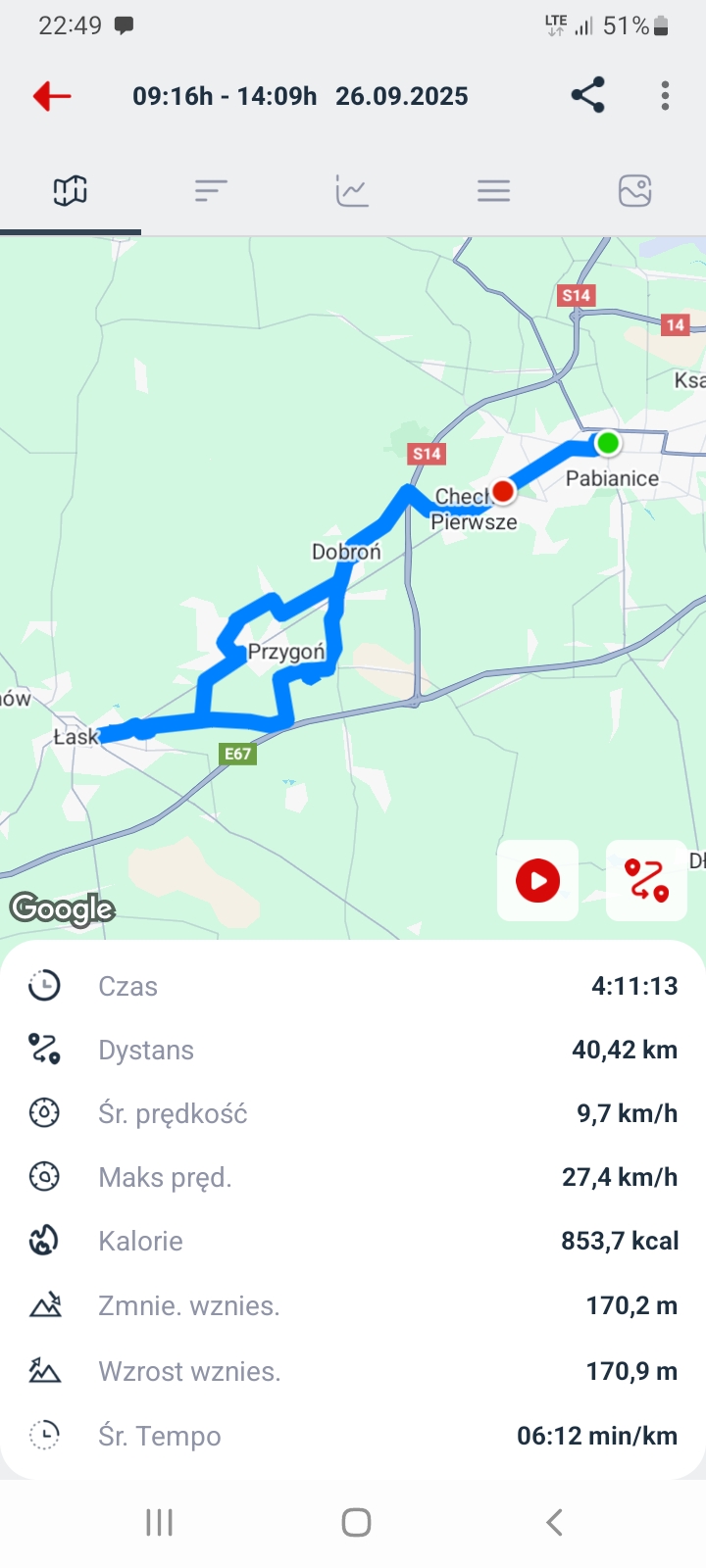
Task: Switch to the sorted list tab
Action: (211, 190)
